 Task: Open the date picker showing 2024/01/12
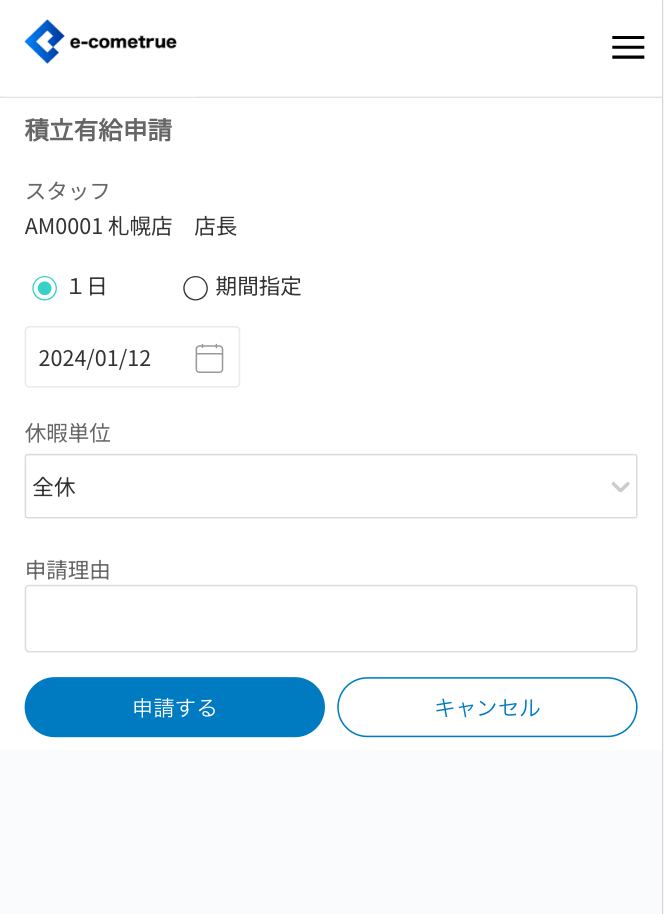[209, 358]
